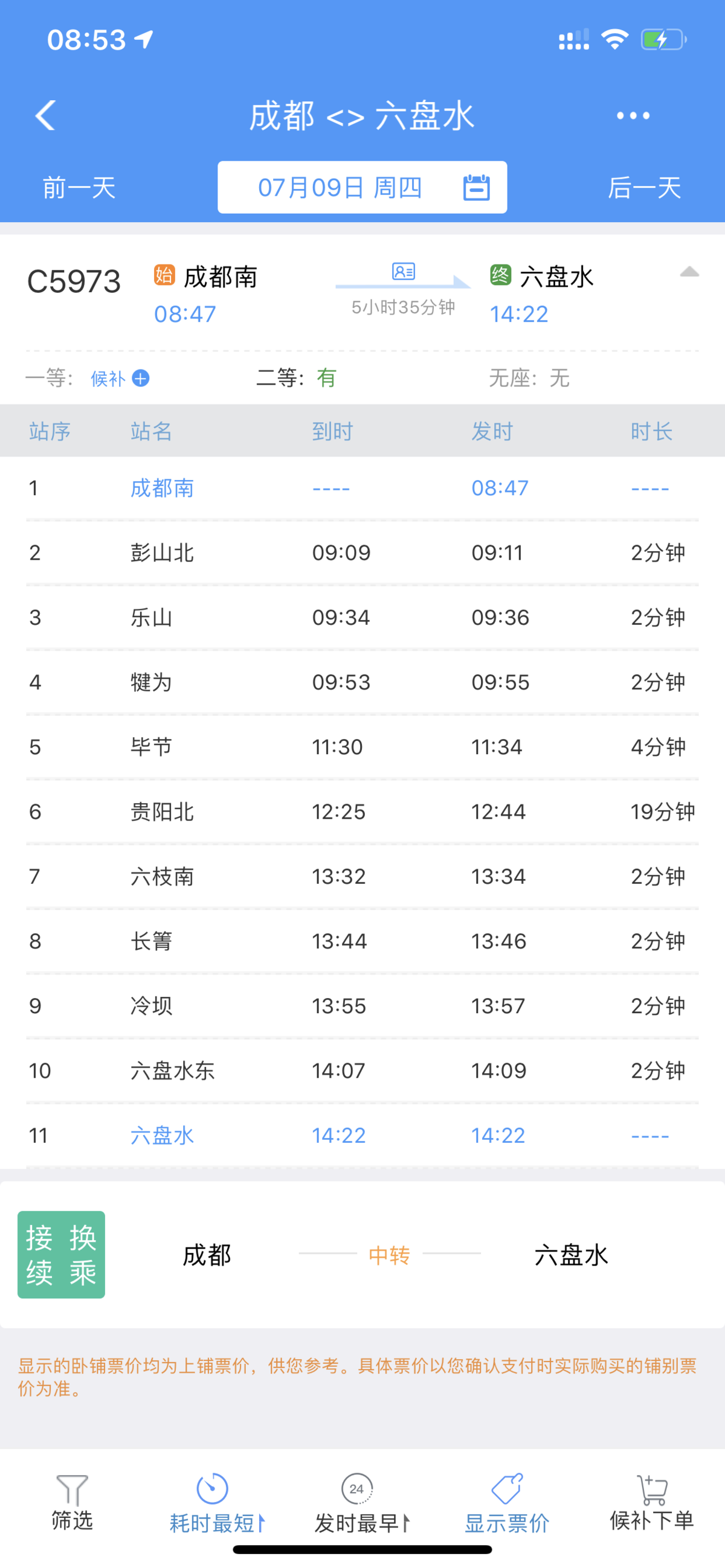
Task: Open 候补下单 waitlist order
Action: tap(652, 1502)
